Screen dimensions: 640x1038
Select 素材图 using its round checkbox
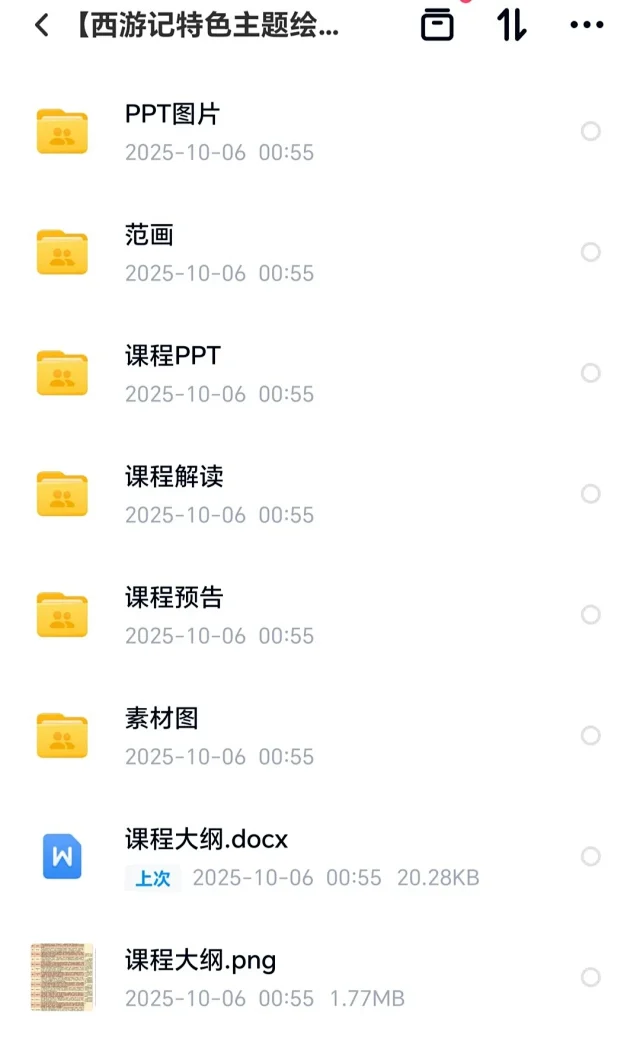pyautogui.click(x=591, y=736)
